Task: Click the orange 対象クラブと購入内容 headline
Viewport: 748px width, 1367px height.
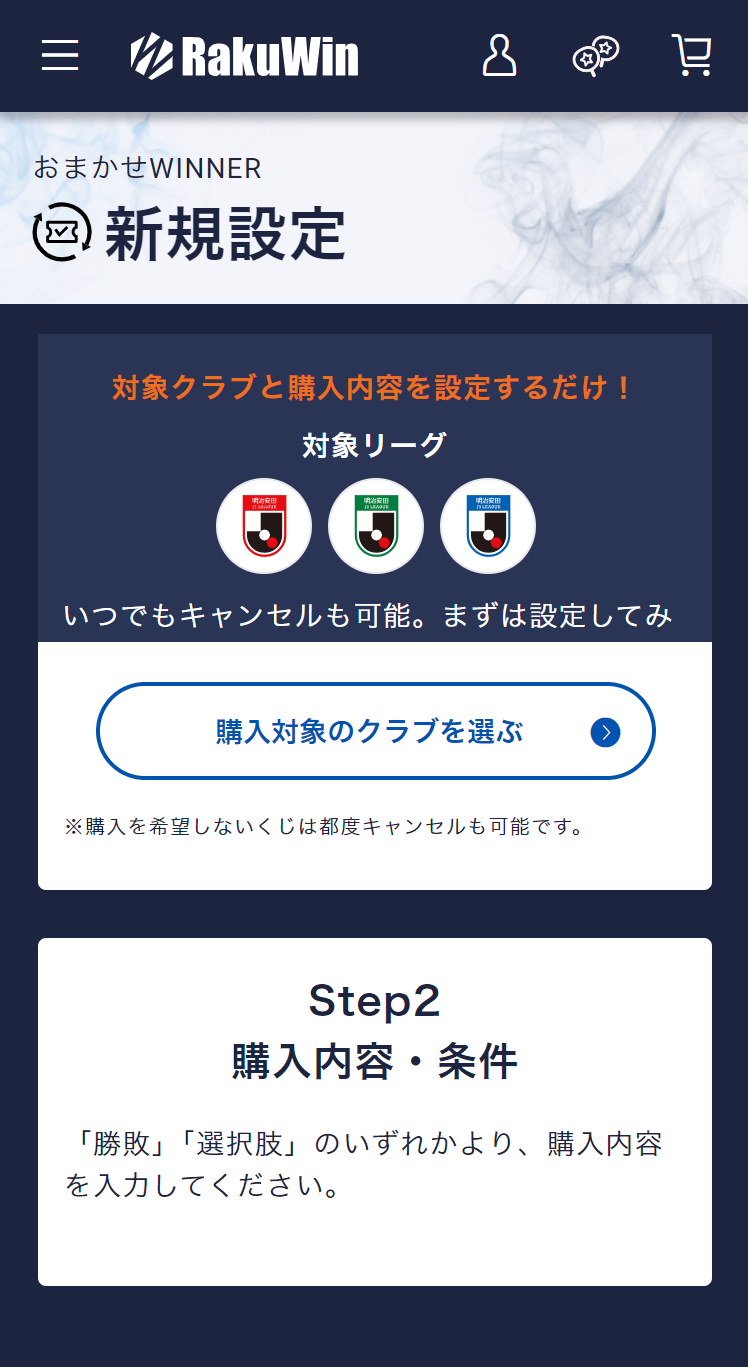Action: click(374, 388)
